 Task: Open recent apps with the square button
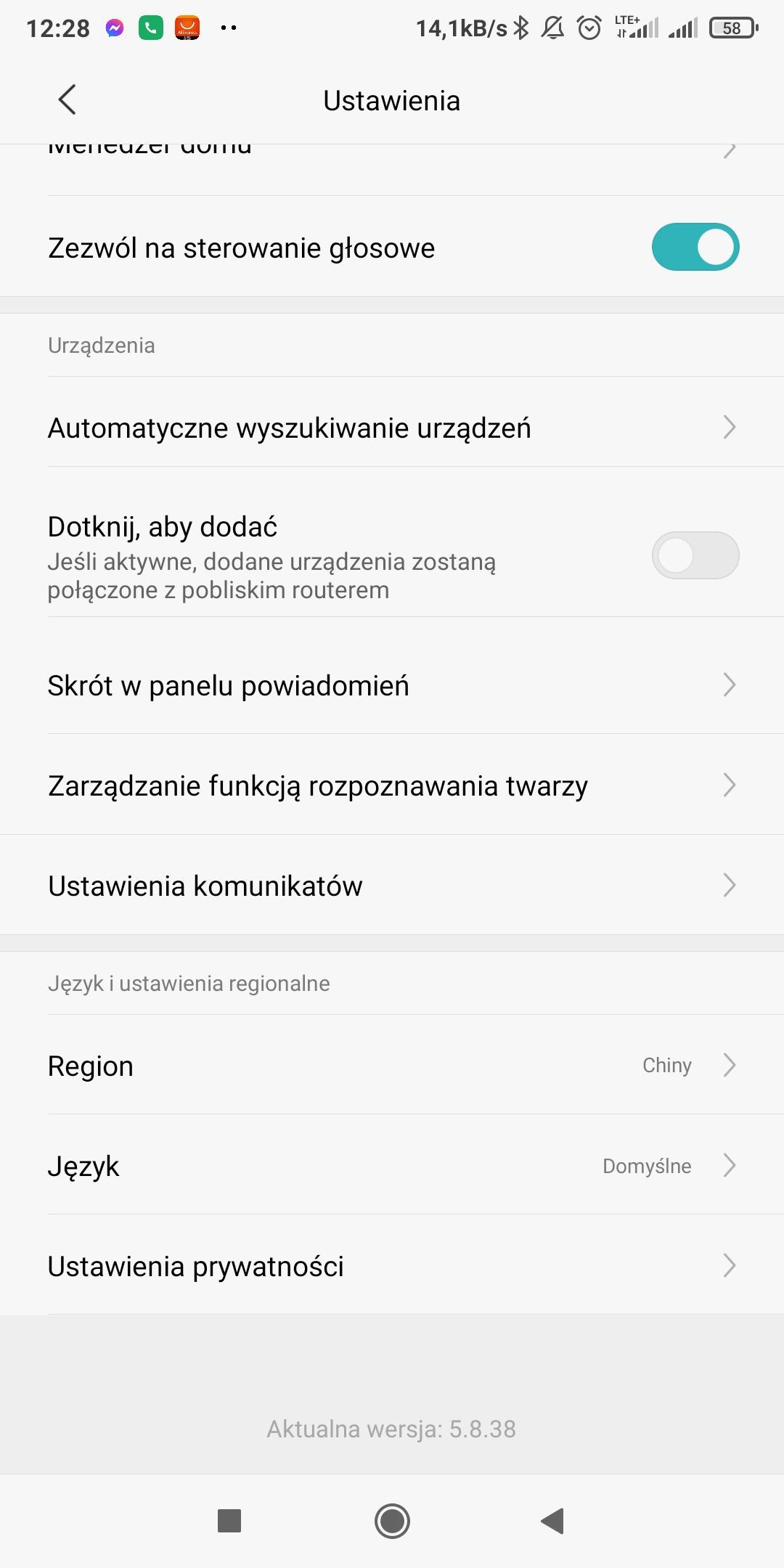[x=229, y=1521]
